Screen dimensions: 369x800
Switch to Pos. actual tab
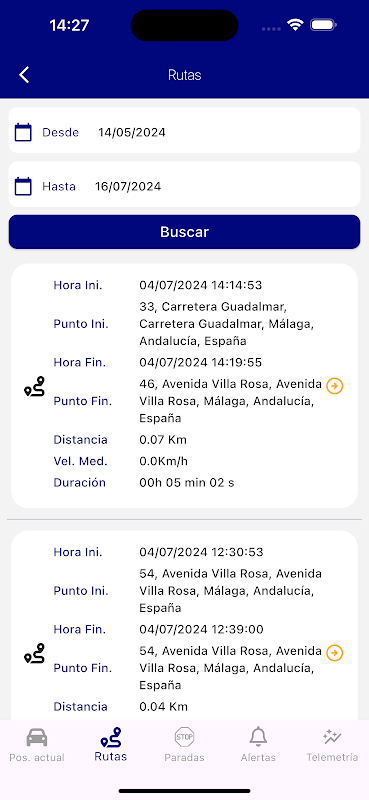37,745
